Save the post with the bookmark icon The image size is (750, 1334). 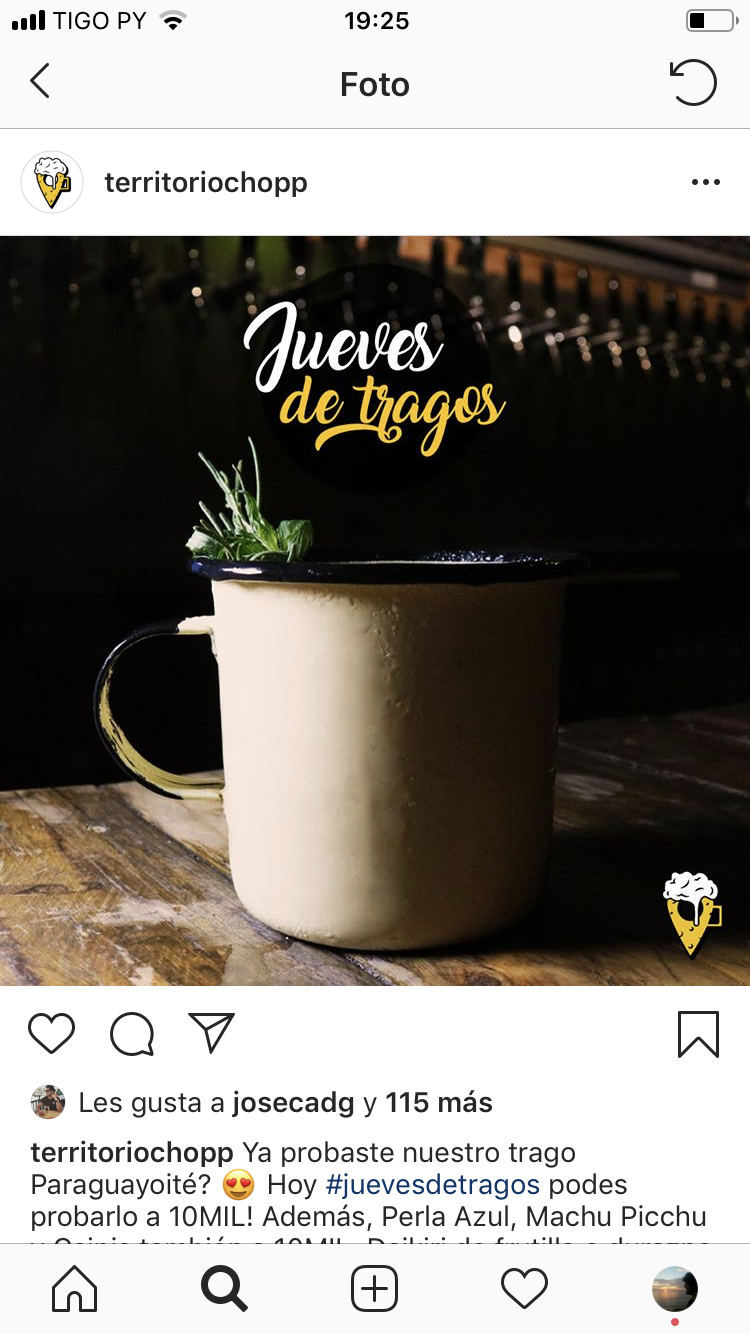[x=698, y=1034]
